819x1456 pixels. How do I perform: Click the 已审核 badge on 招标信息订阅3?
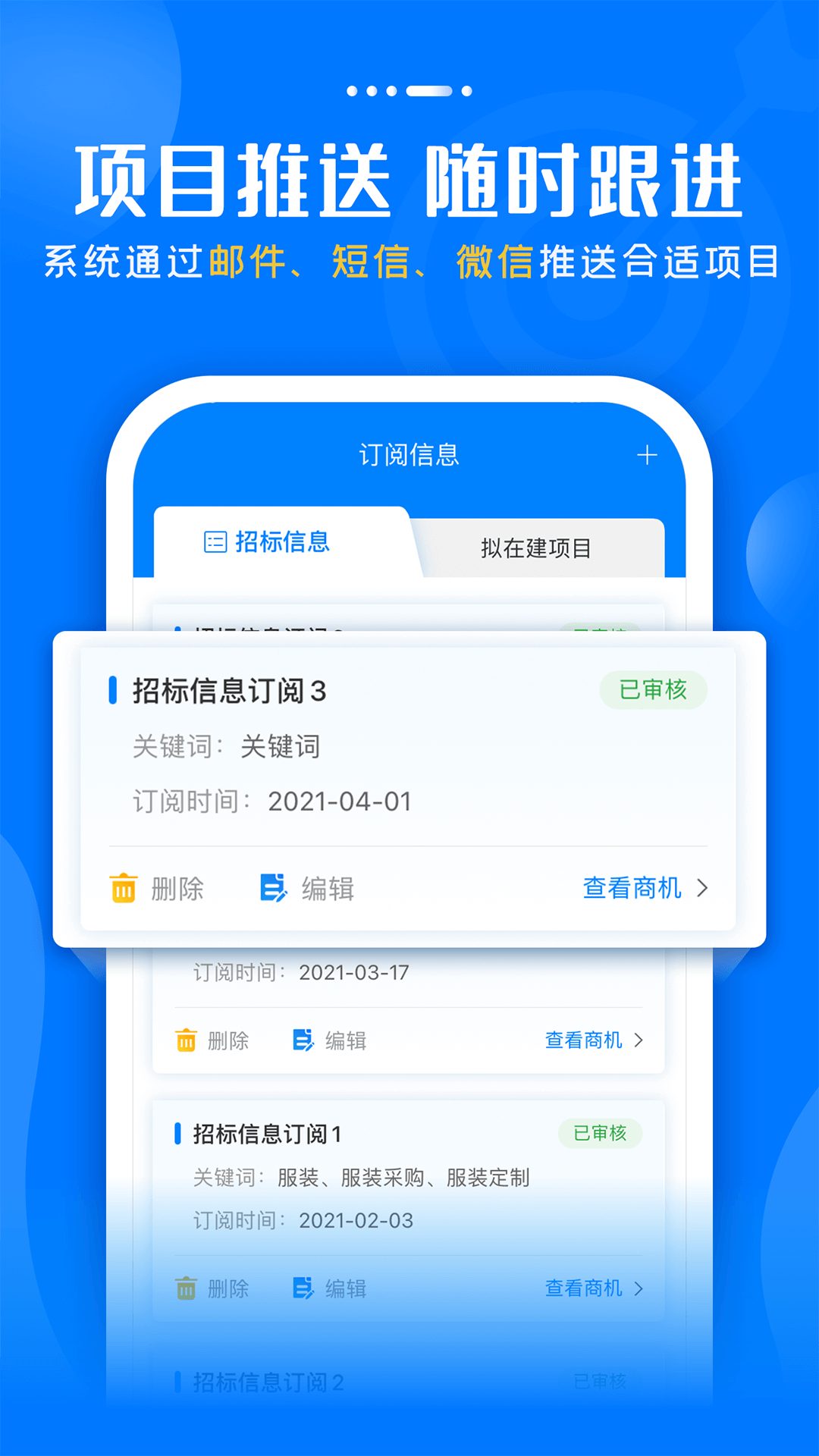coord(653,690)
